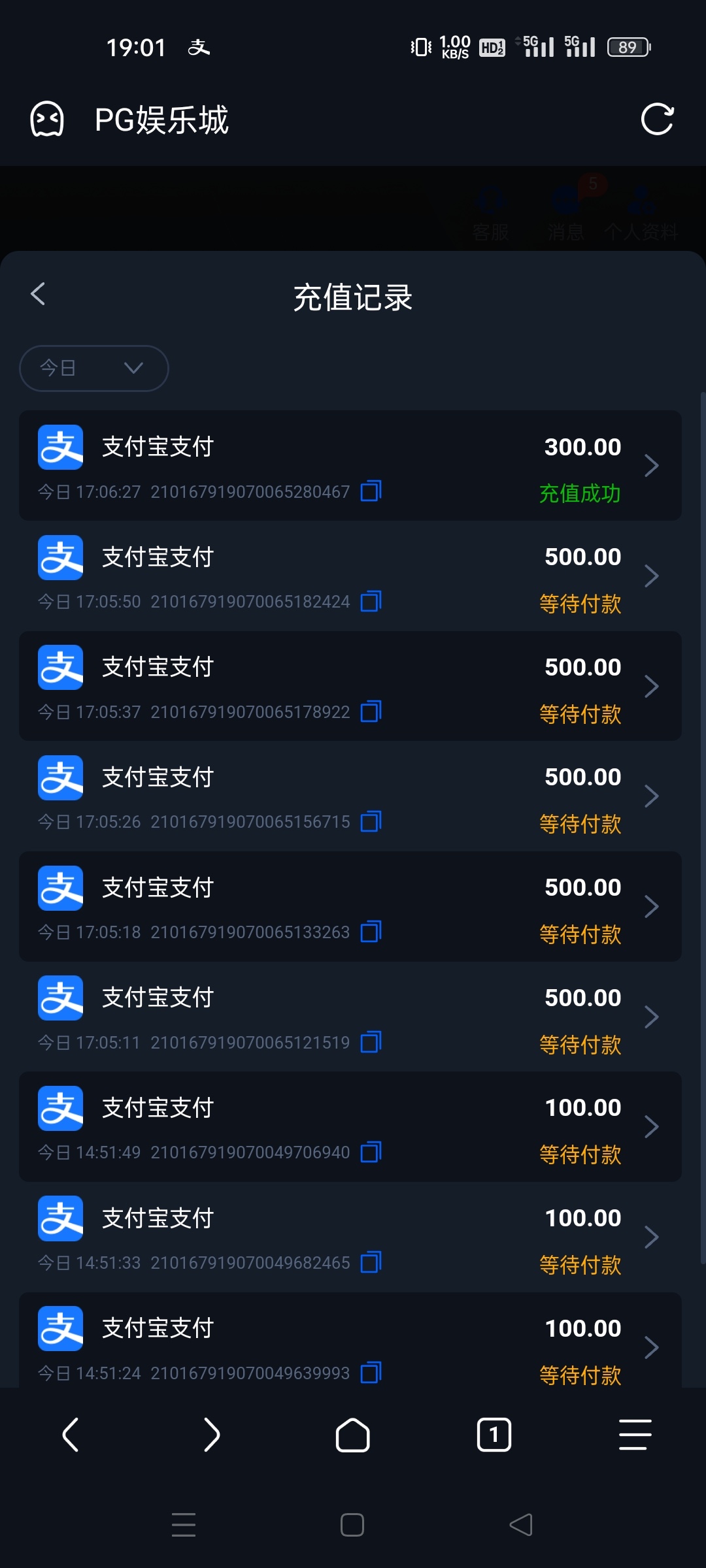
Task: Reload the page with the refresh icon
Action: tap(657, 120)
